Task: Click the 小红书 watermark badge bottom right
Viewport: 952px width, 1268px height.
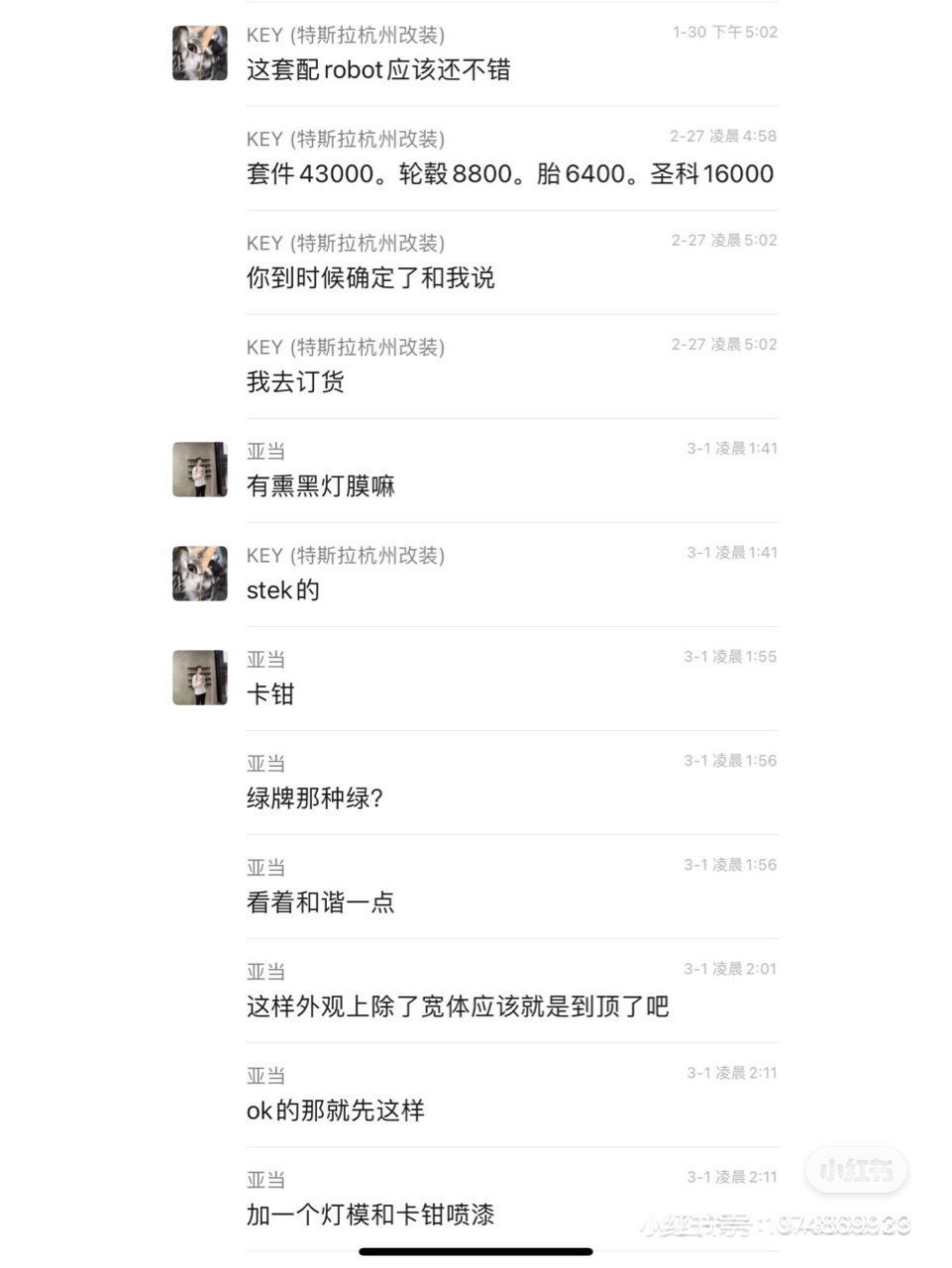Action: (856, 1169)
